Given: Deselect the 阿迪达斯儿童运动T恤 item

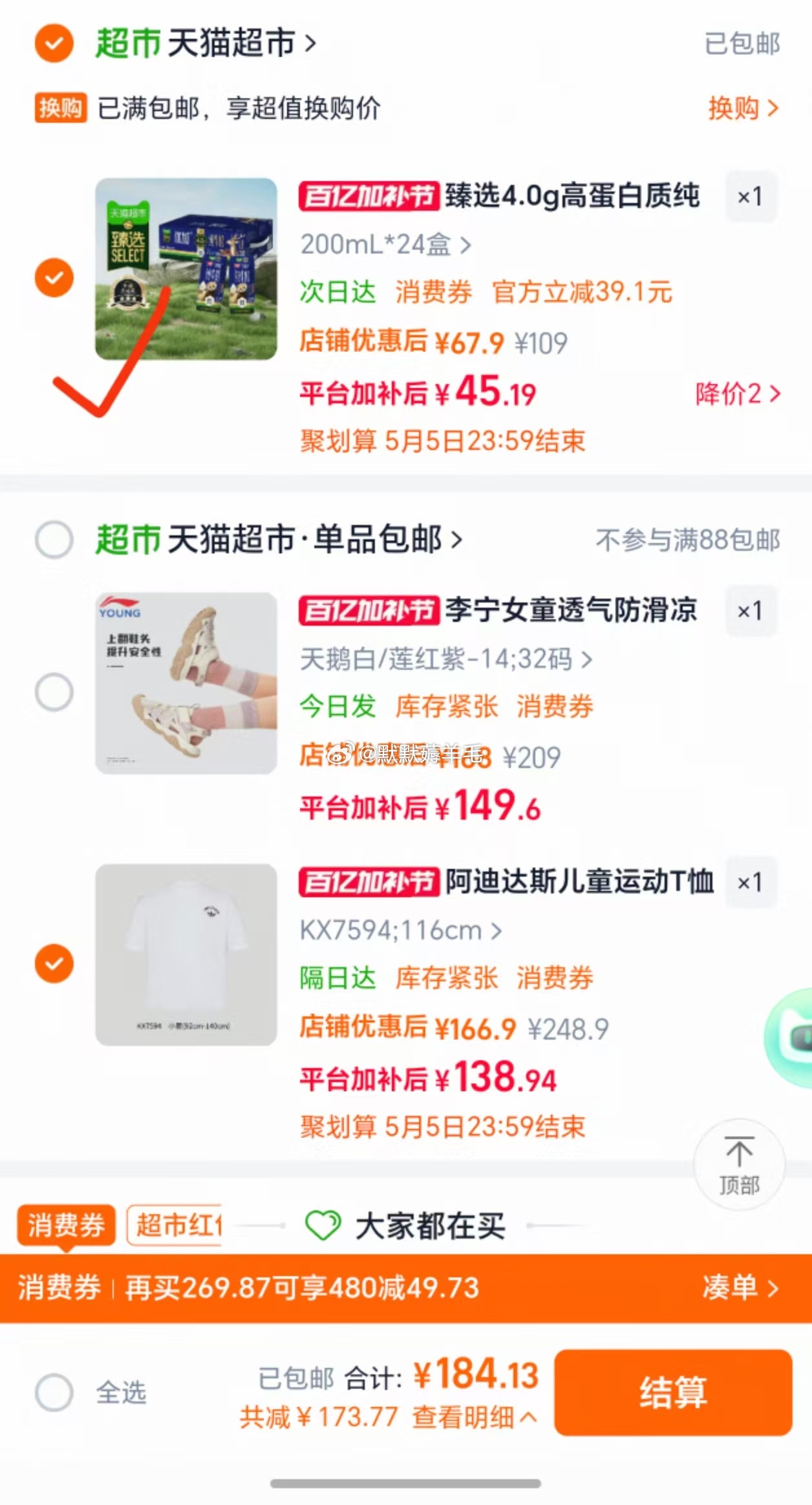Looking at the screenshot, I should pos(54,963).
